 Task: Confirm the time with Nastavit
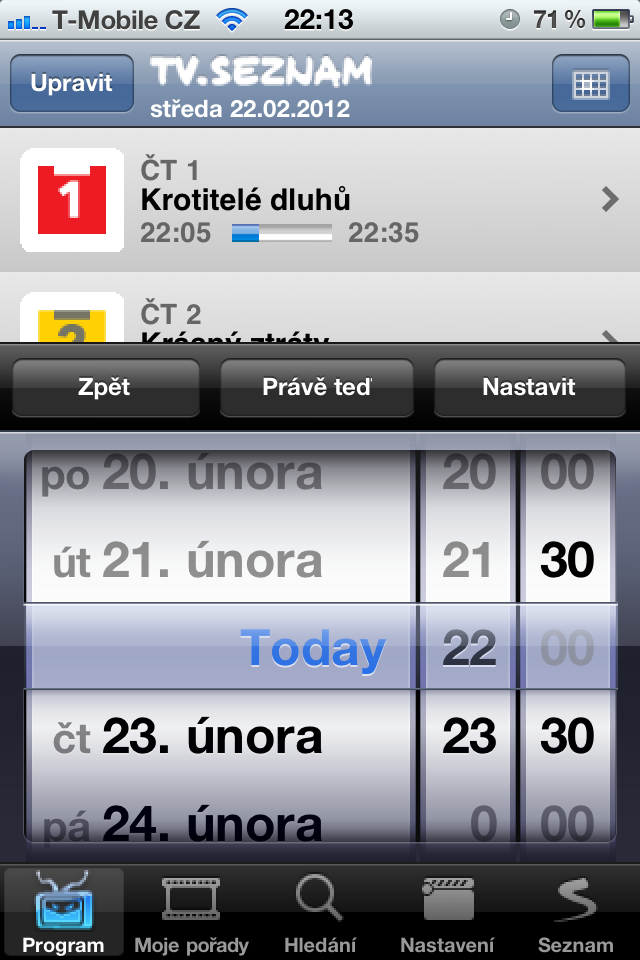click(528, 387)
